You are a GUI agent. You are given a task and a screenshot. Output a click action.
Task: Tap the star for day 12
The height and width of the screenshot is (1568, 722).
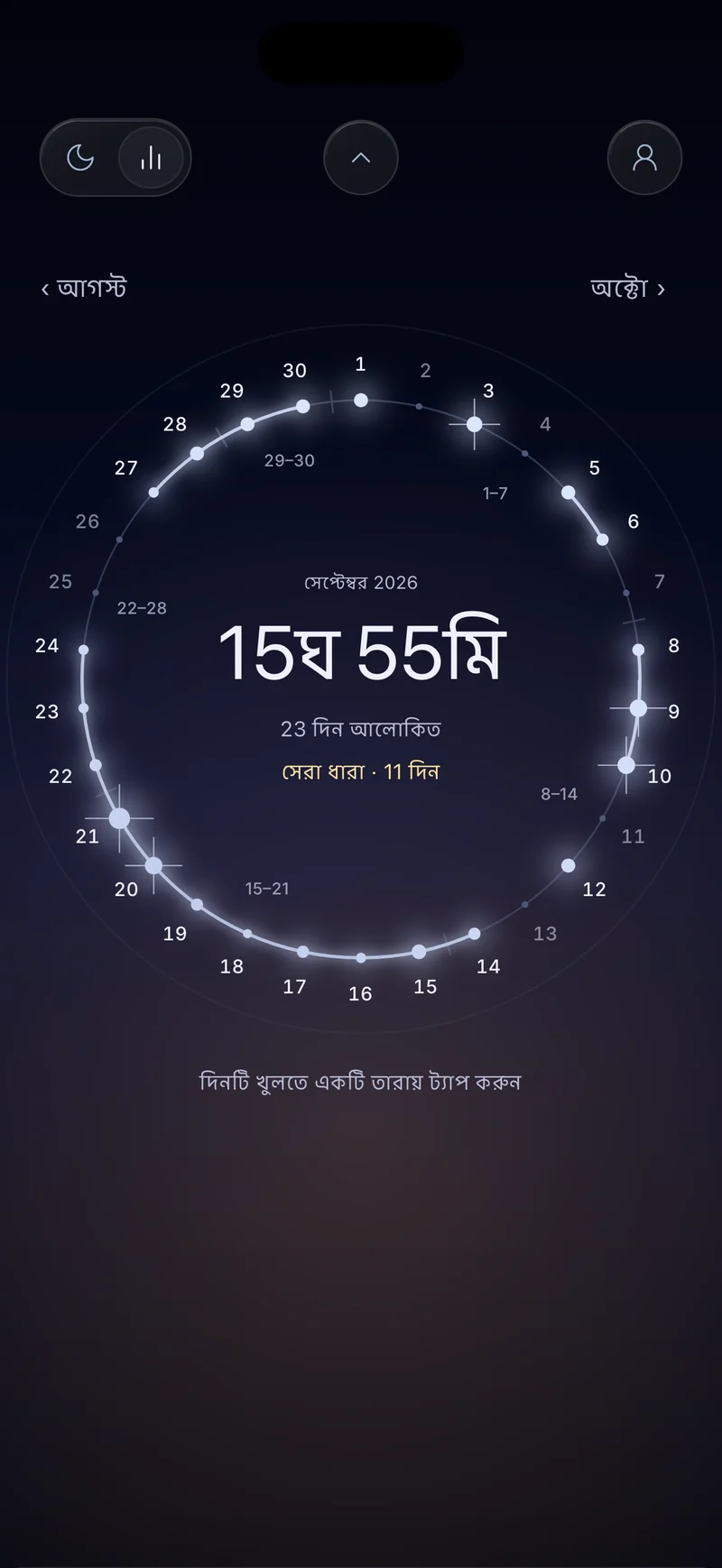click(568, 865)
